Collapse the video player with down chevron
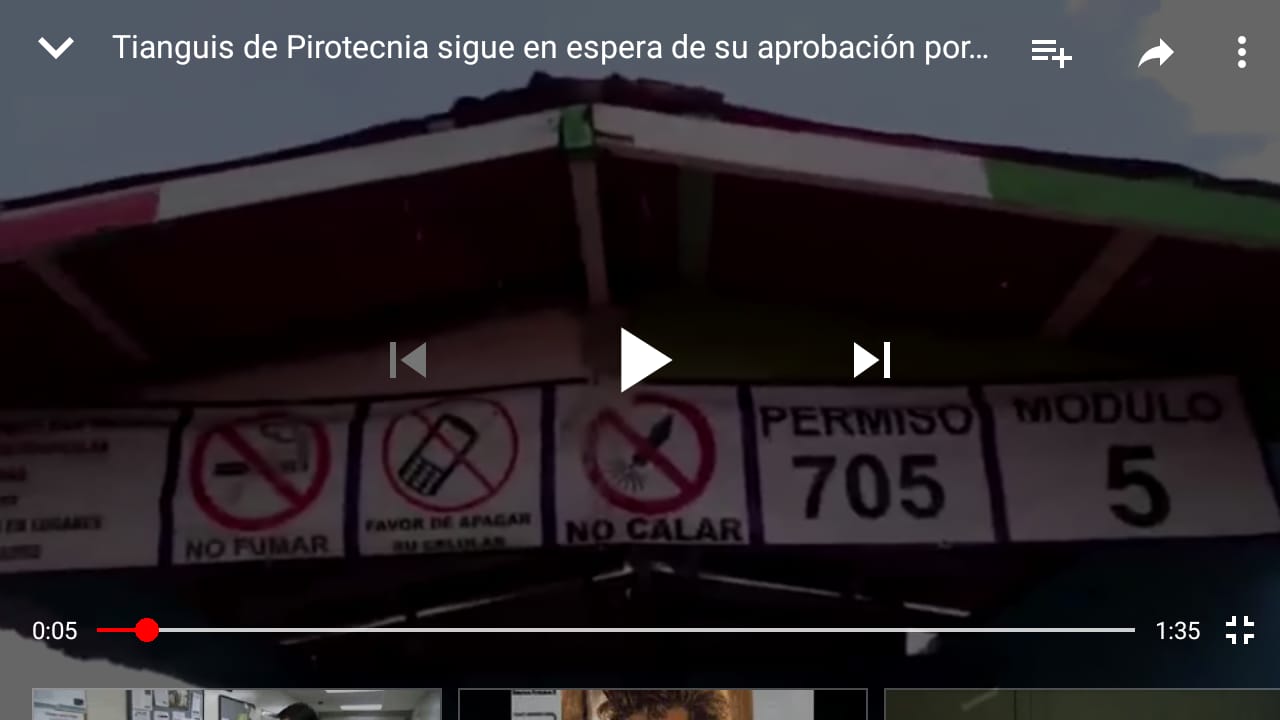The image size is (1280, 720). [x=55, y=48]
